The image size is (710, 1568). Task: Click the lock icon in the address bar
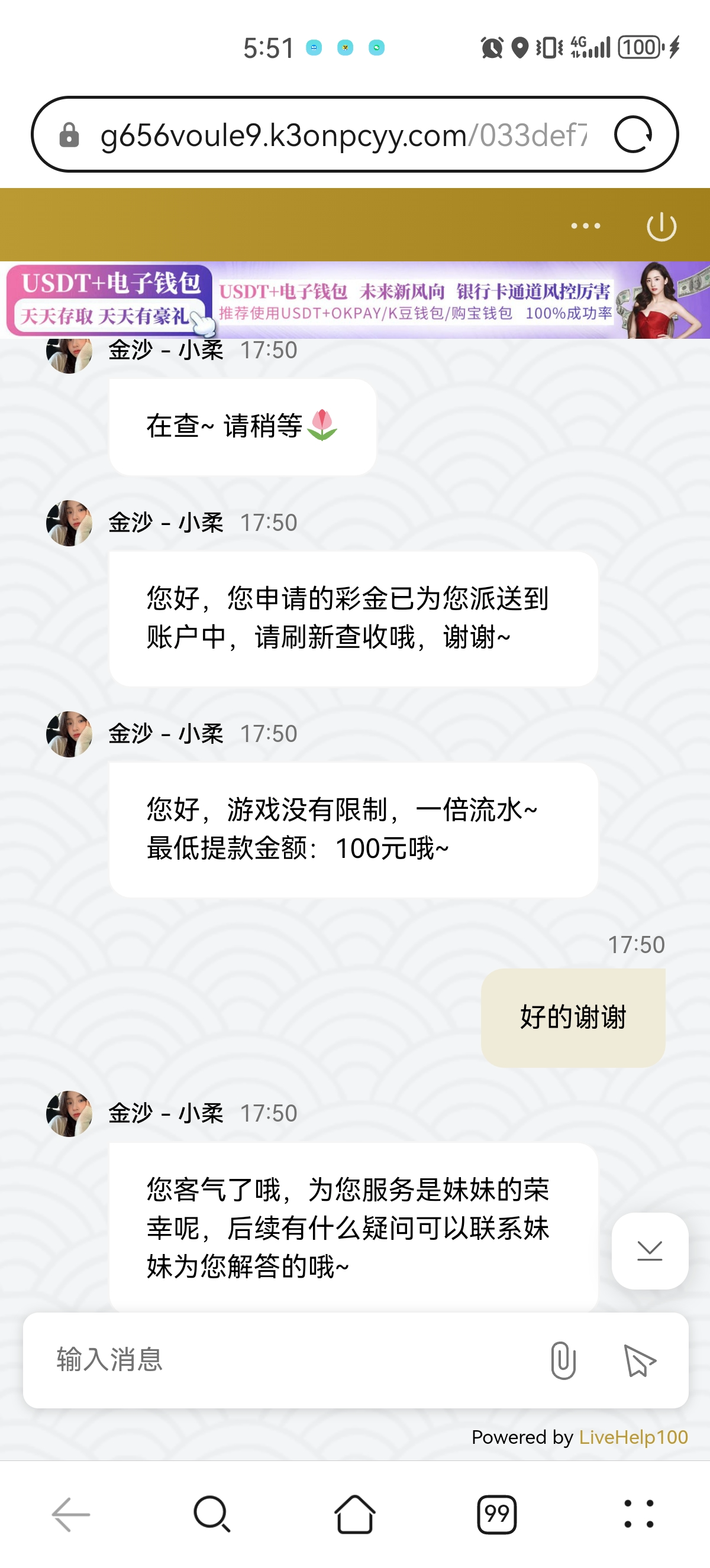point(69,135)
